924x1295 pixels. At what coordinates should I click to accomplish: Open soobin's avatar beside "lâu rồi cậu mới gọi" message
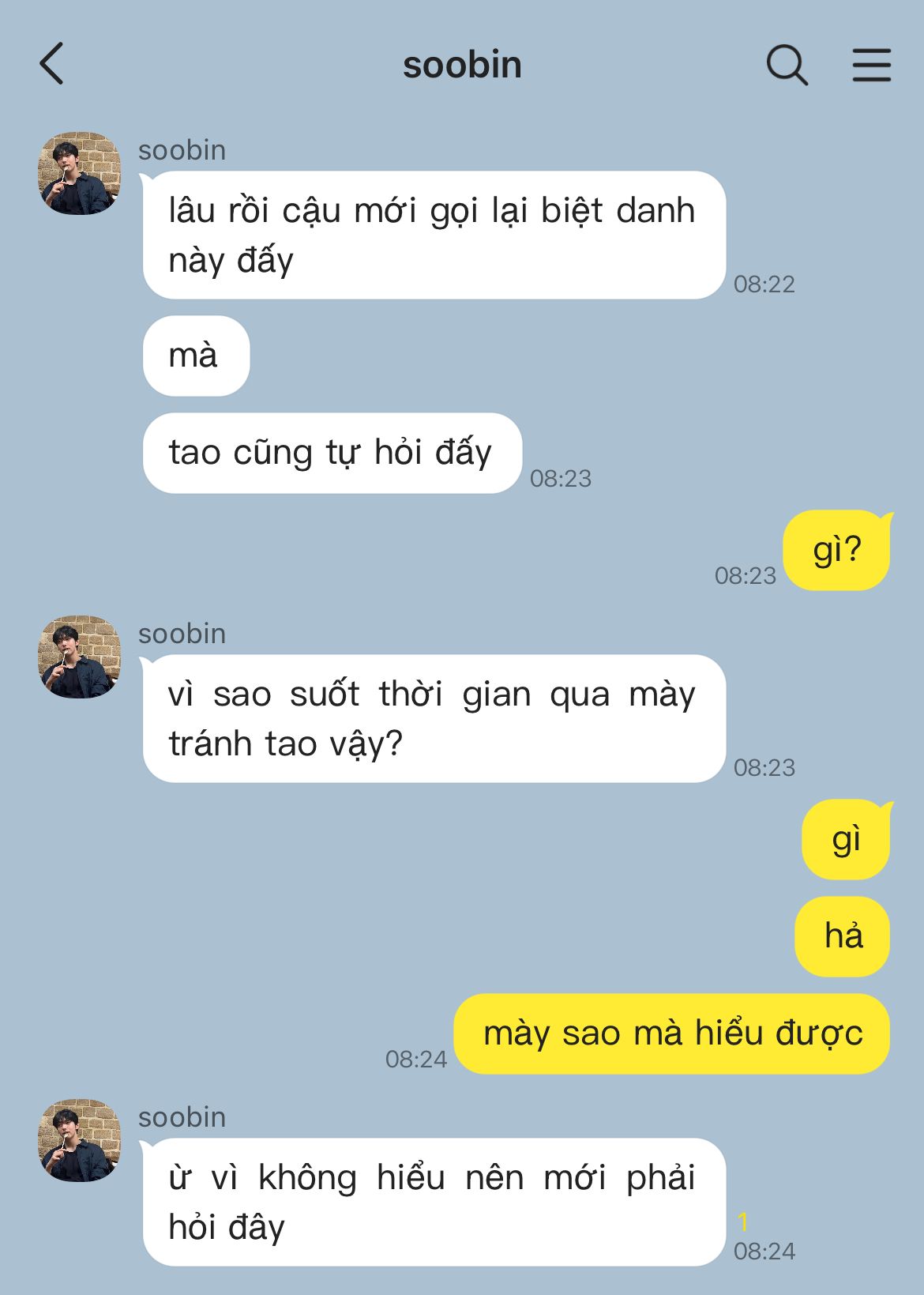click(80, 174)
